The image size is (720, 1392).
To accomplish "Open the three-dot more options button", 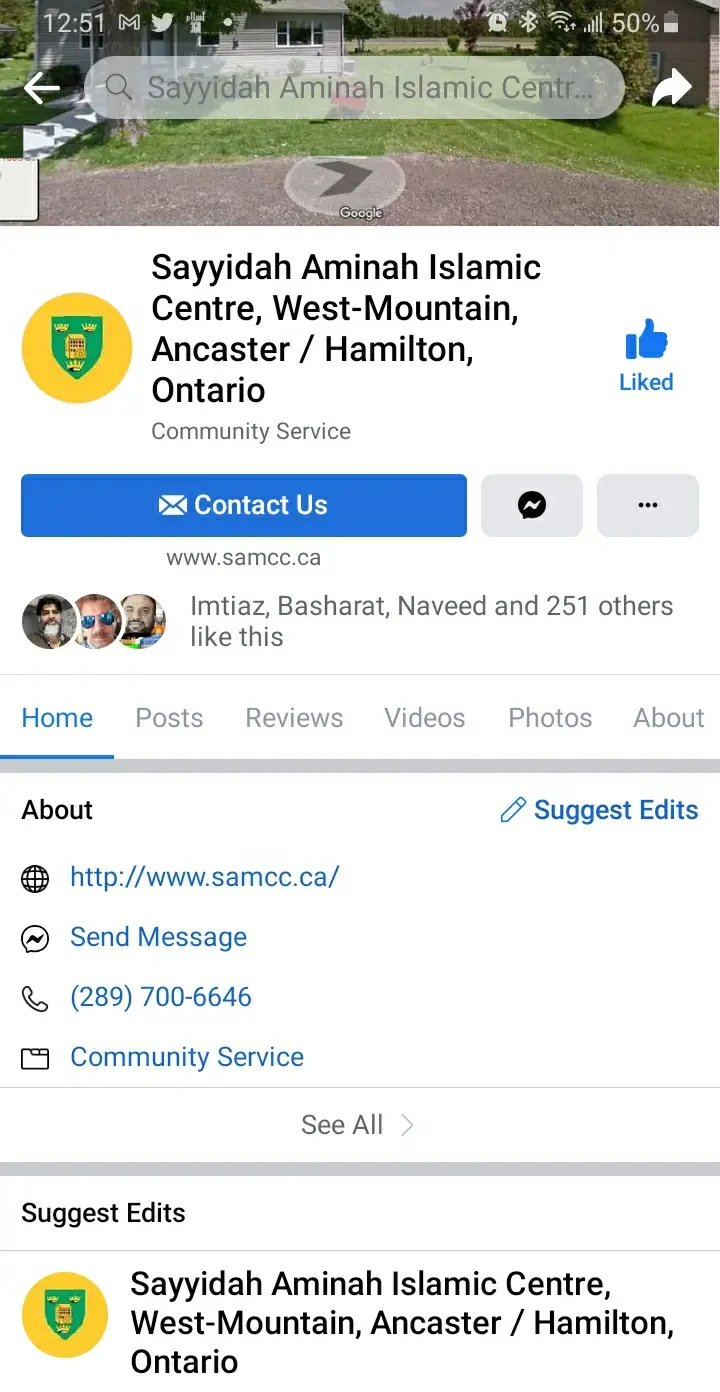I will point(648,505).
